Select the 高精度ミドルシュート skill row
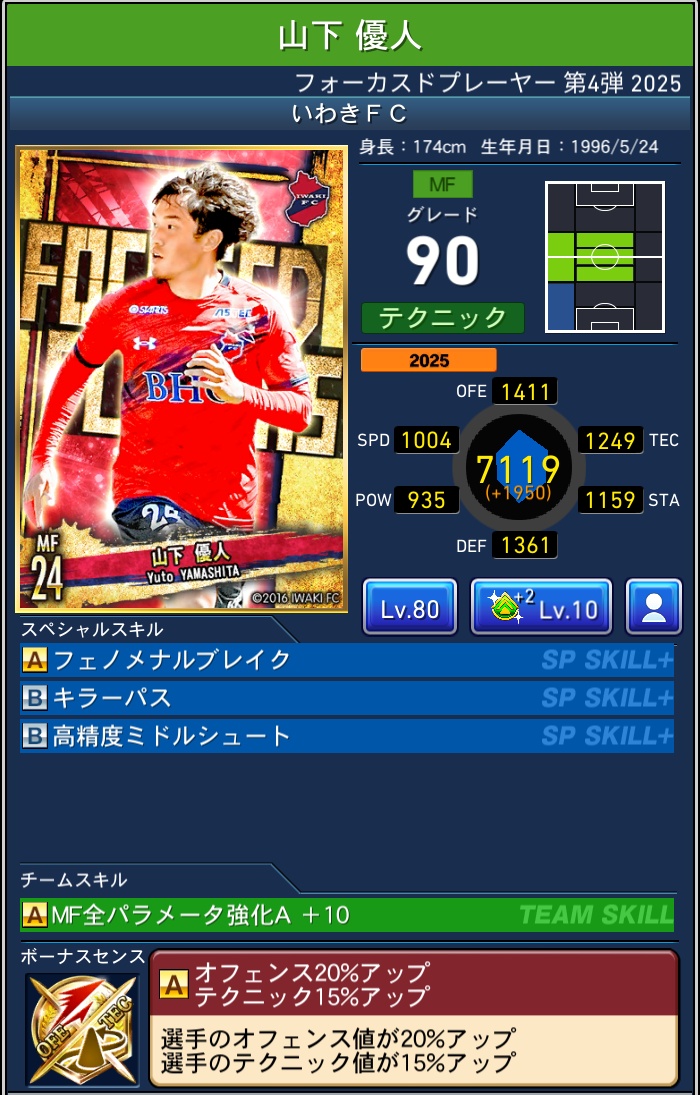 [346, 737]
